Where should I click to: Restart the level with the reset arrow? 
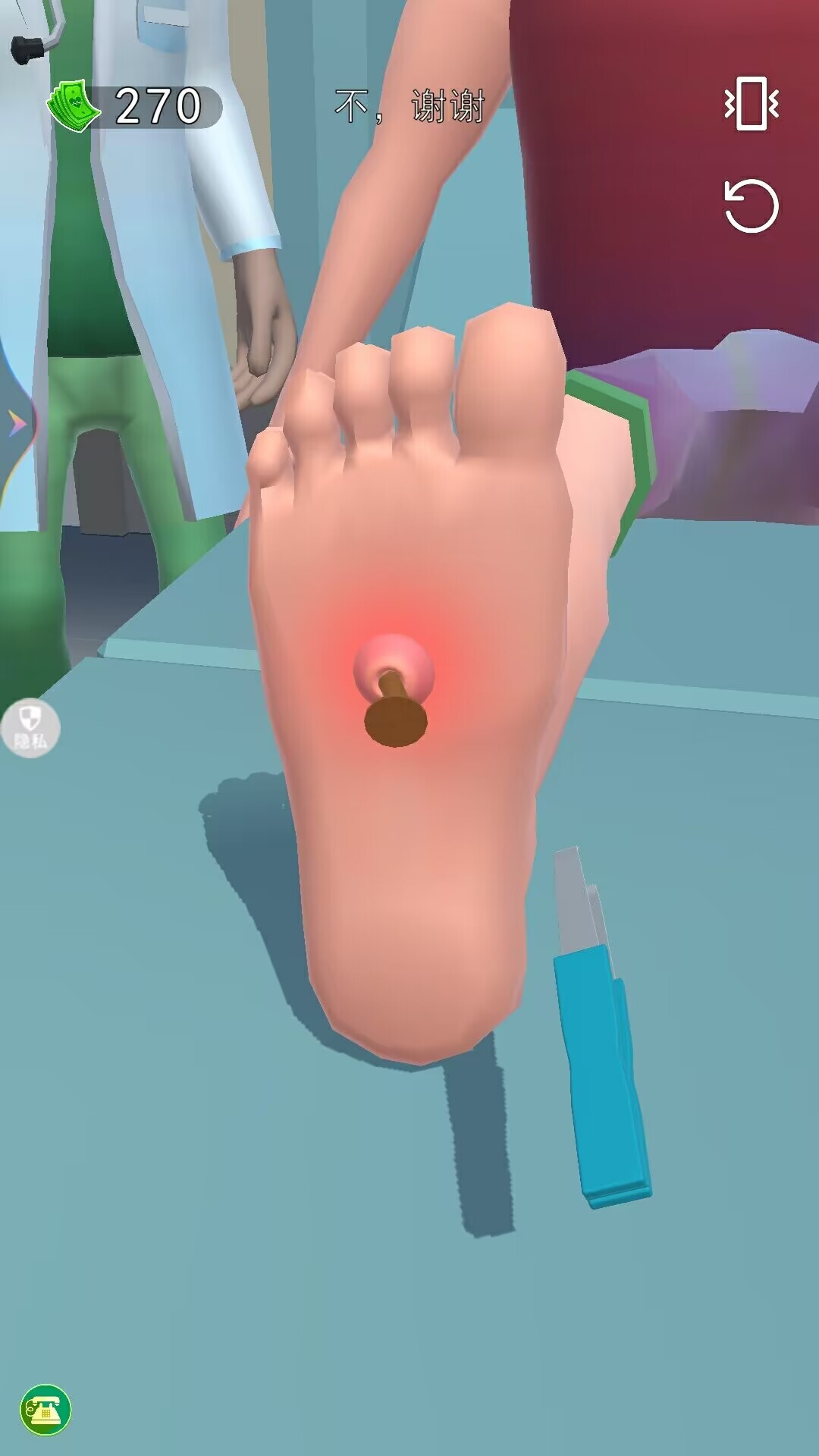coord(750,206)
